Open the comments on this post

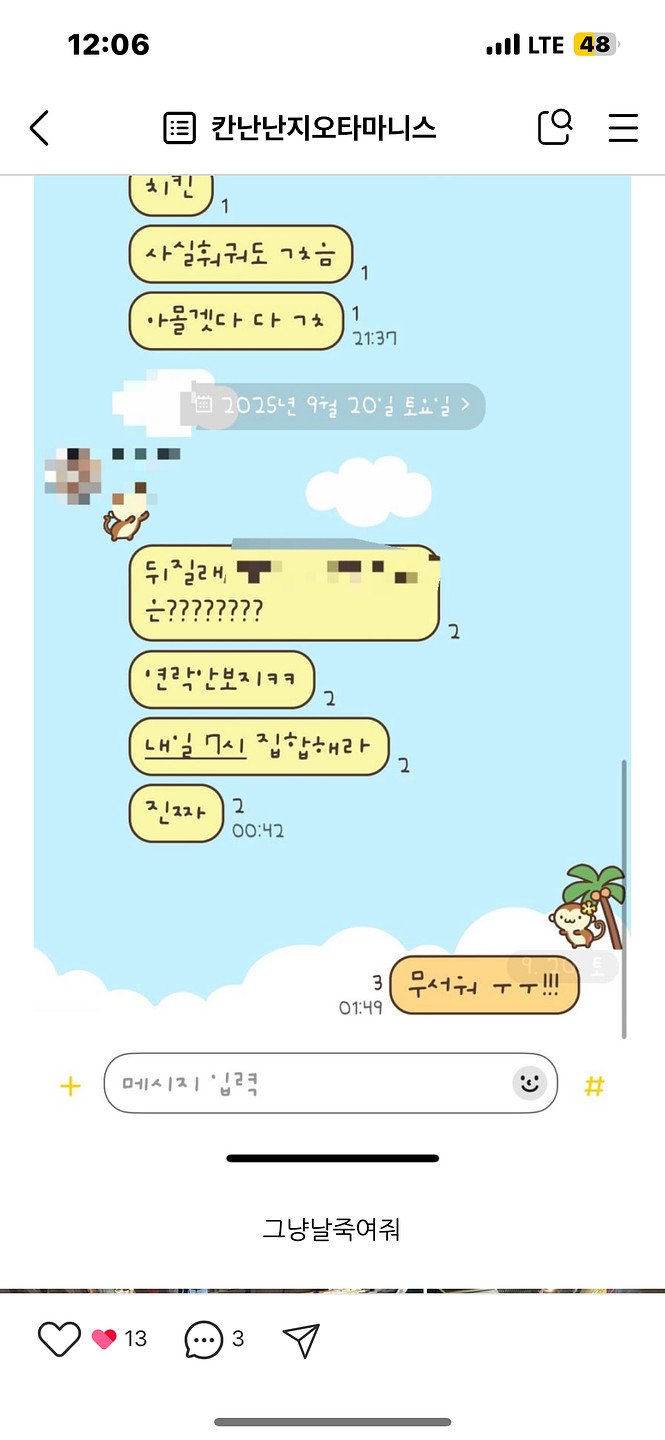point(204,1339)
